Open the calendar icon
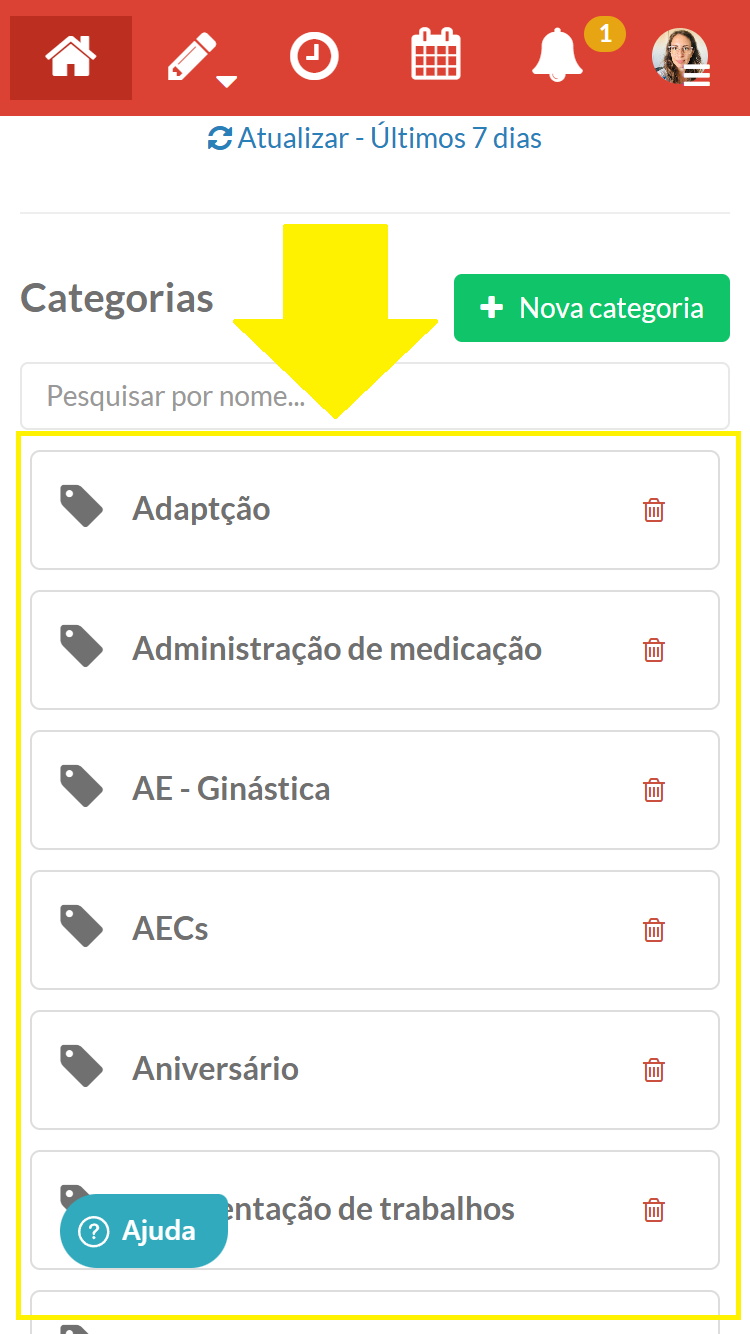This screenshot has width=750, height=1334. [x=436, y=55]
